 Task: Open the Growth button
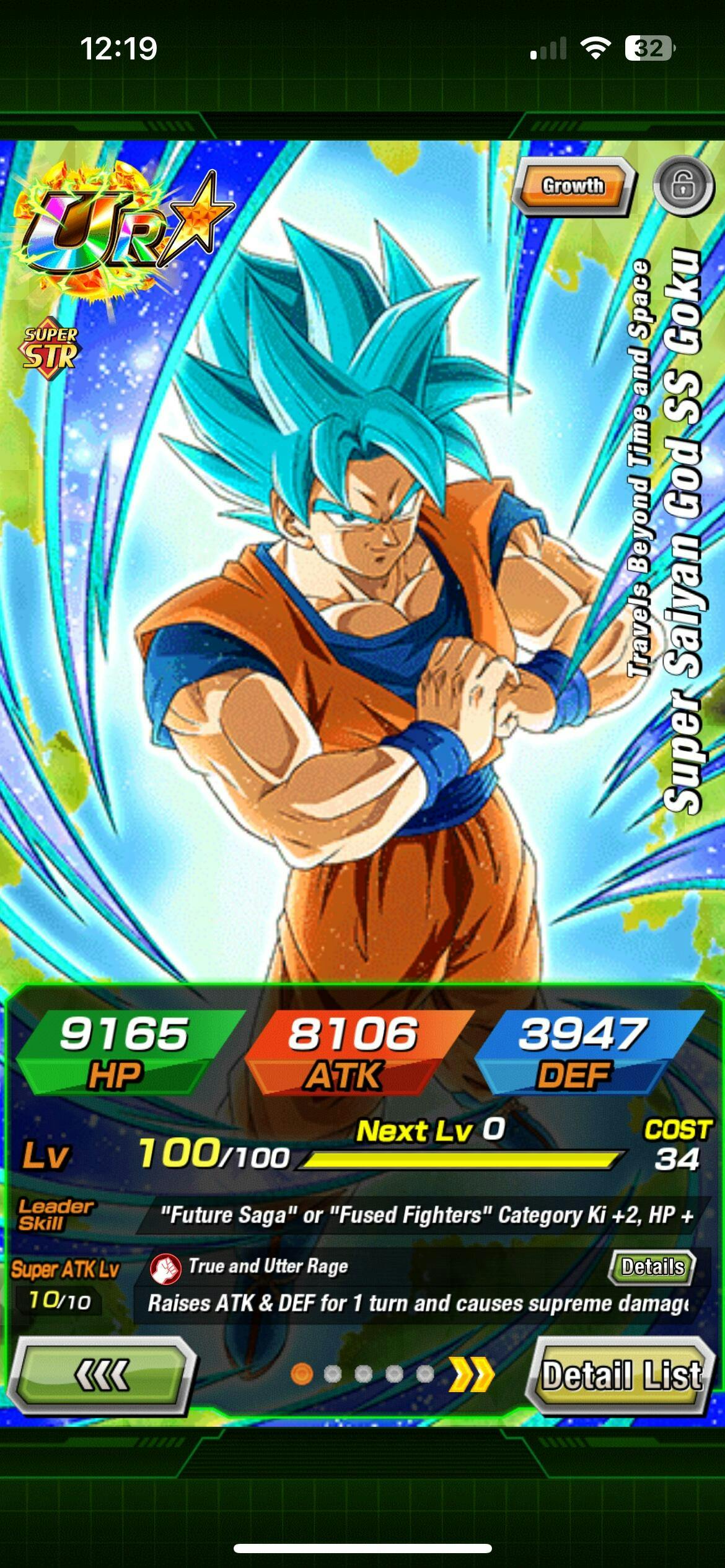tap(573, 186)
